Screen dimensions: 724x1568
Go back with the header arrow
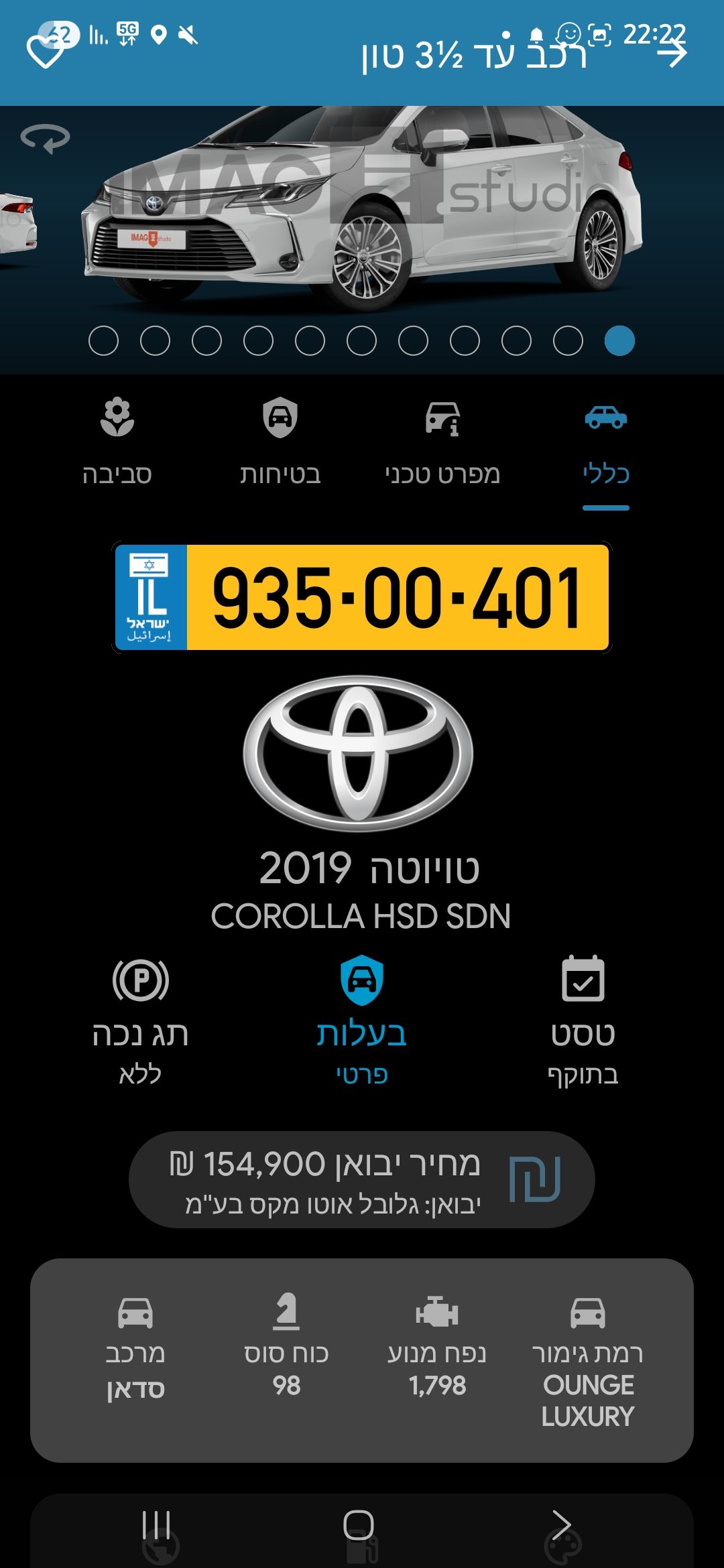click(672, 54)
